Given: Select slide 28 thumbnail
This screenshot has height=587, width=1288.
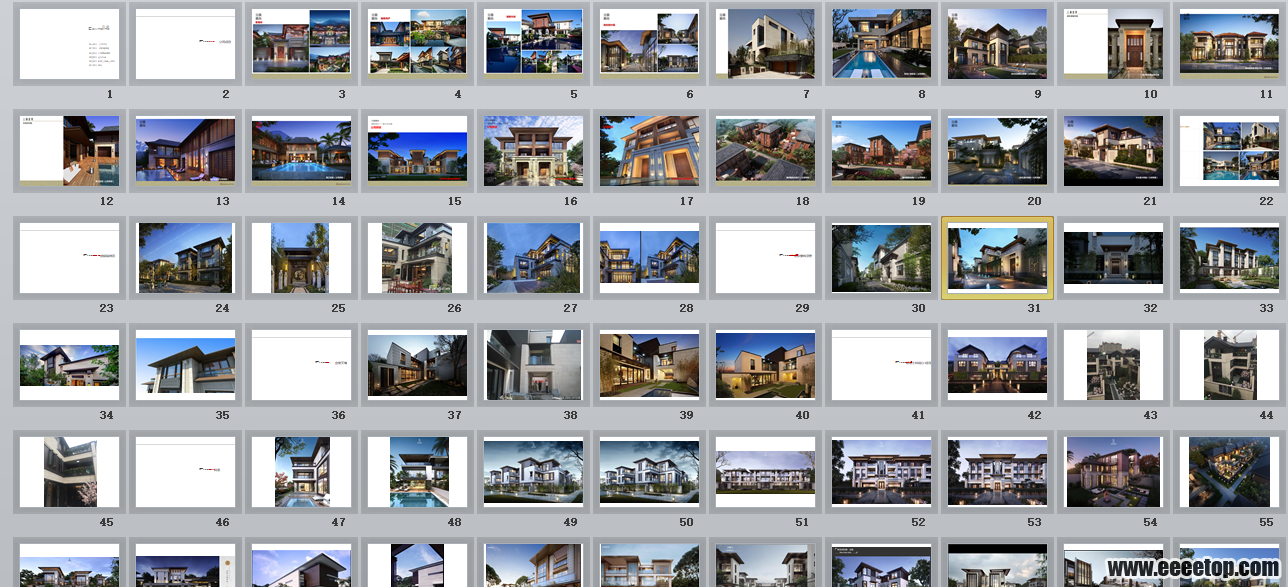Looking at the screenshot, I should click(649, 258).
